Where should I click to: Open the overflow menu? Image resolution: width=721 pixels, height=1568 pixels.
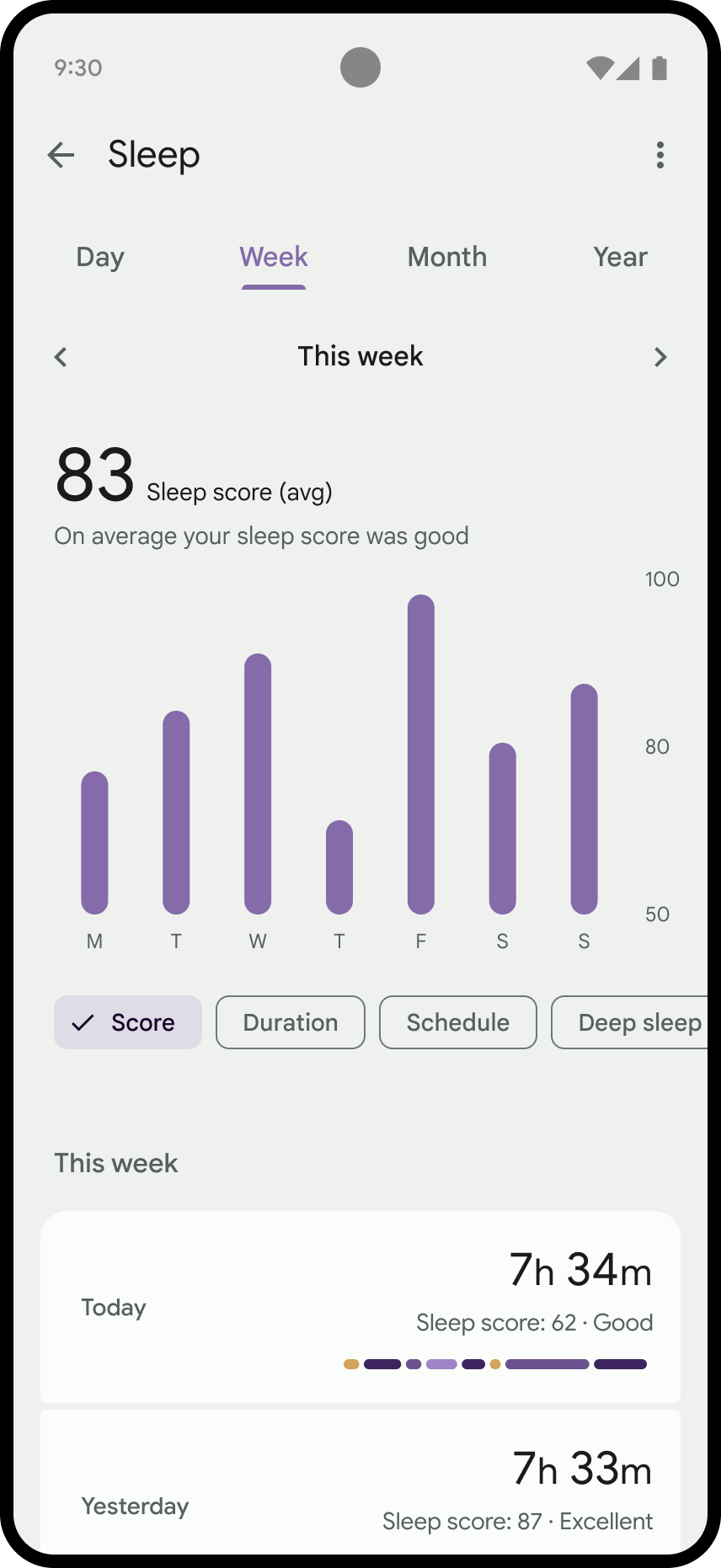pyautogui.click(x=660, y=155)
